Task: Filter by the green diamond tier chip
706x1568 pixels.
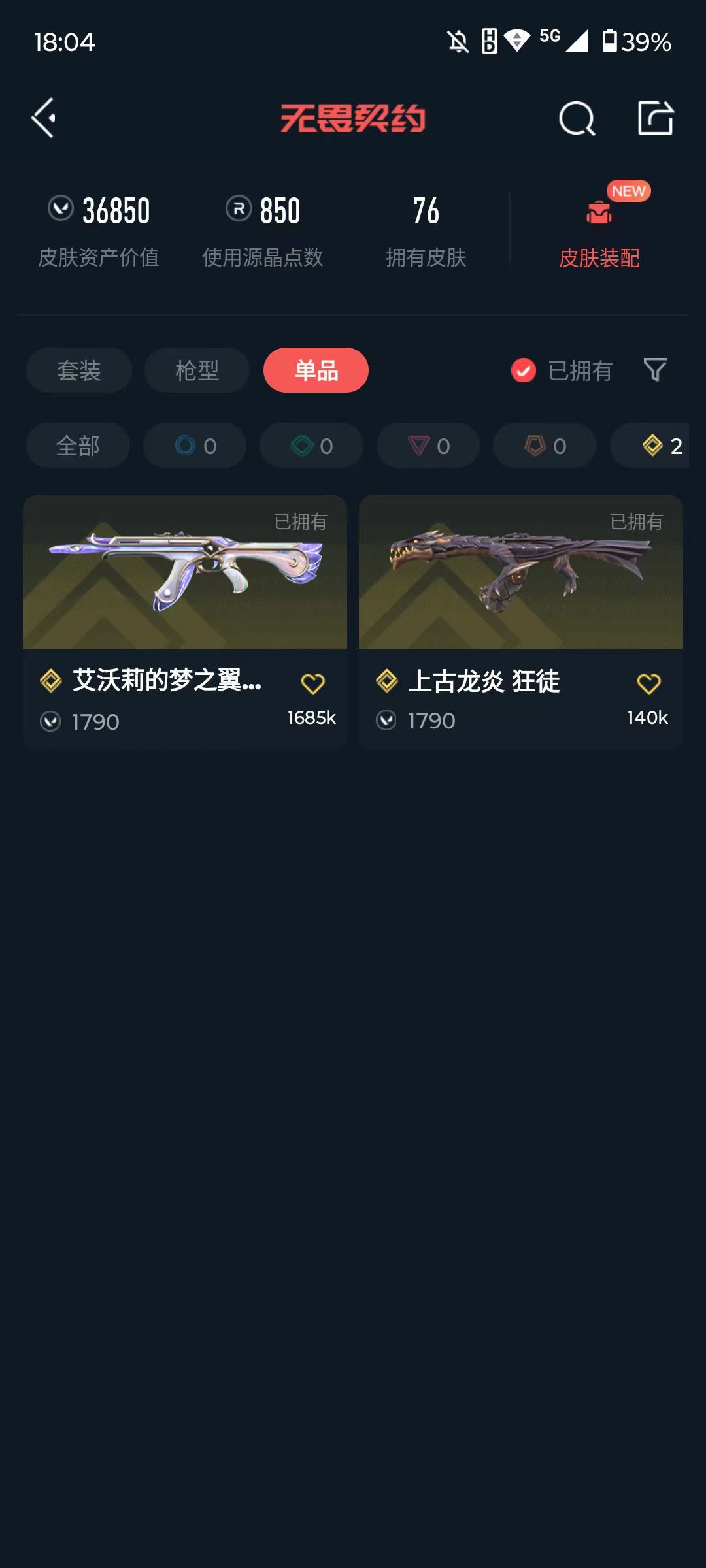Action: [x=311, y=446]
